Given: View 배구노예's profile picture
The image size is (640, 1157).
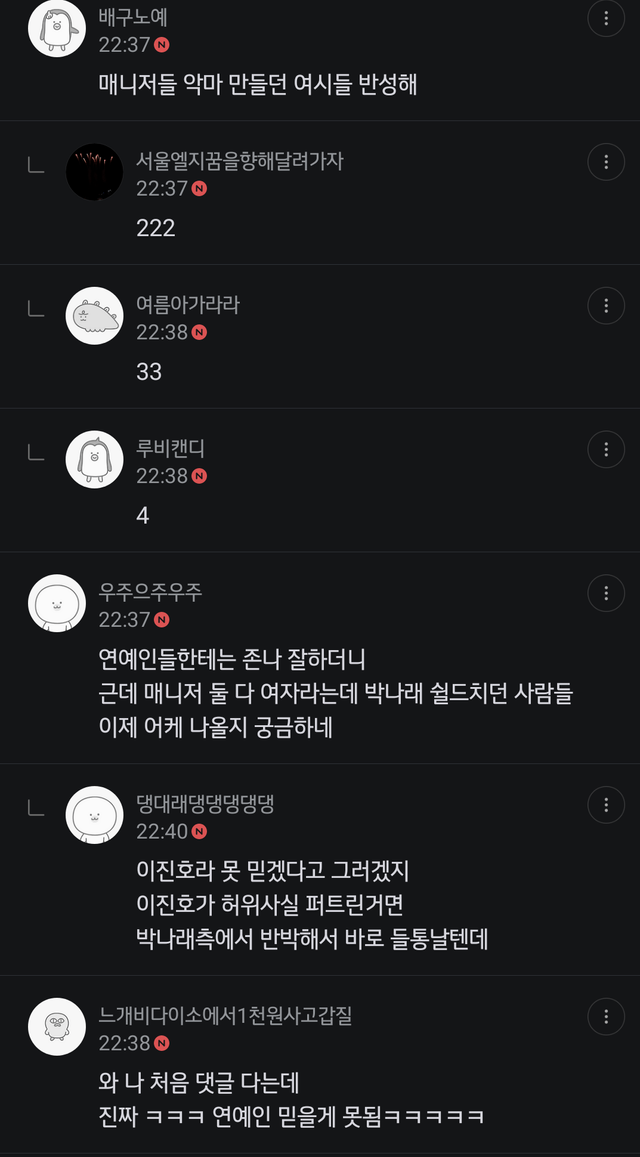Looking at the screenshot, I should tap(57, 28).
